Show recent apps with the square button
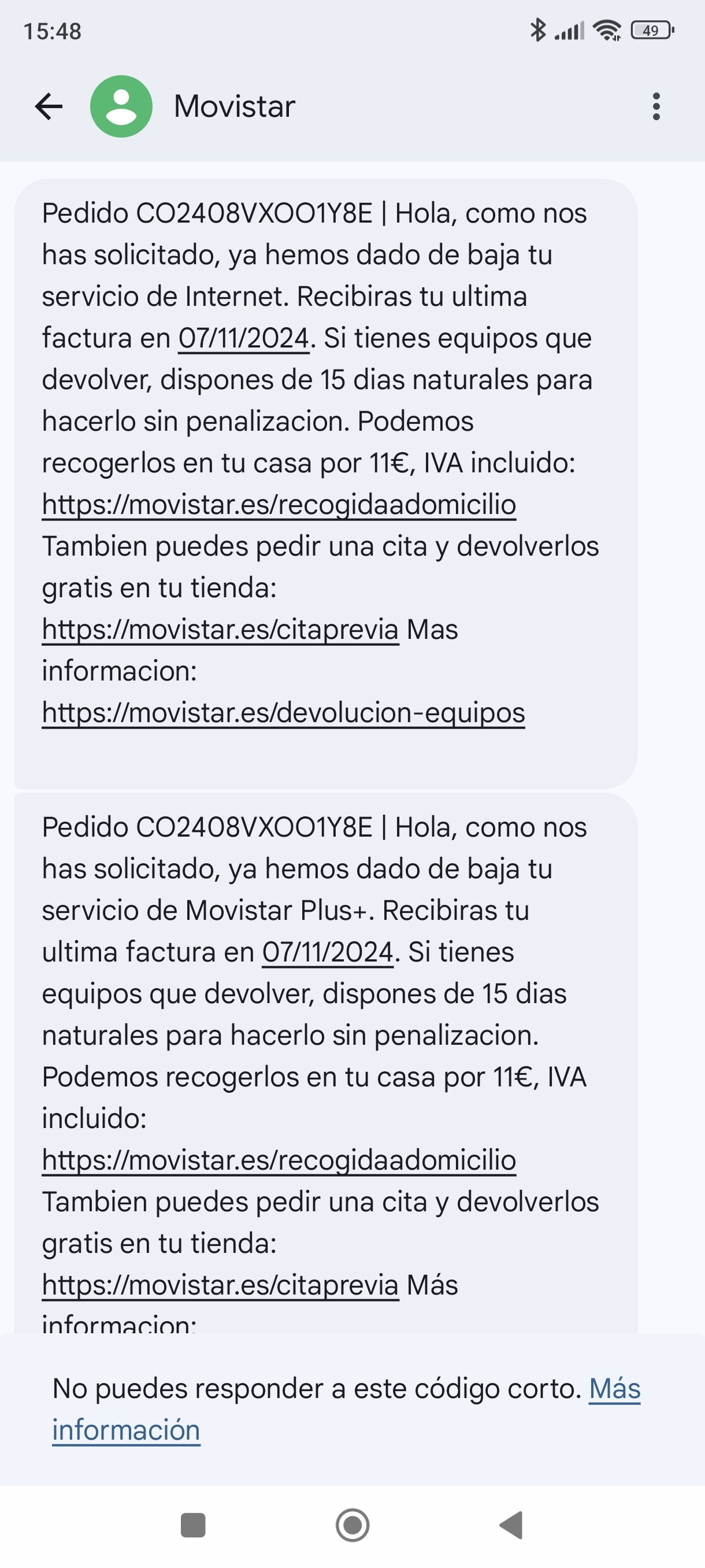The height and width of the screenshot is (1568, 705). pyautogui.click(x=194, y=1525)
